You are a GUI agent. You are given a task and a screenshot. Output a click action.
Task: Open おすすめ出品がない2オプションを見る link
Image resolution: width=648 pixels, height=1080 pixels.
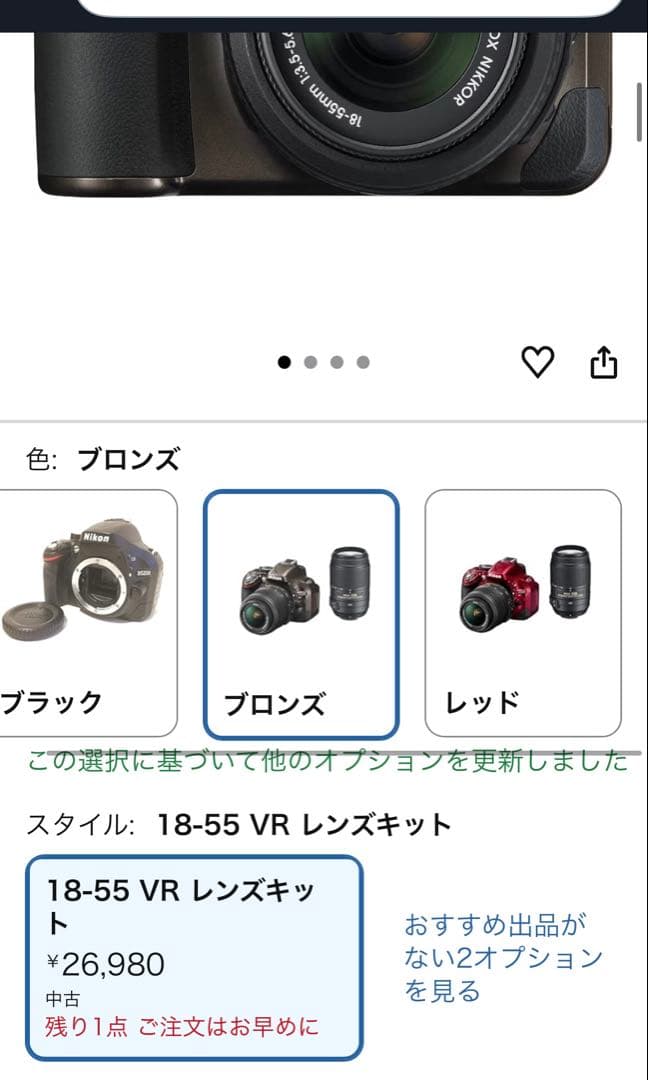click(x=503, y=957)
